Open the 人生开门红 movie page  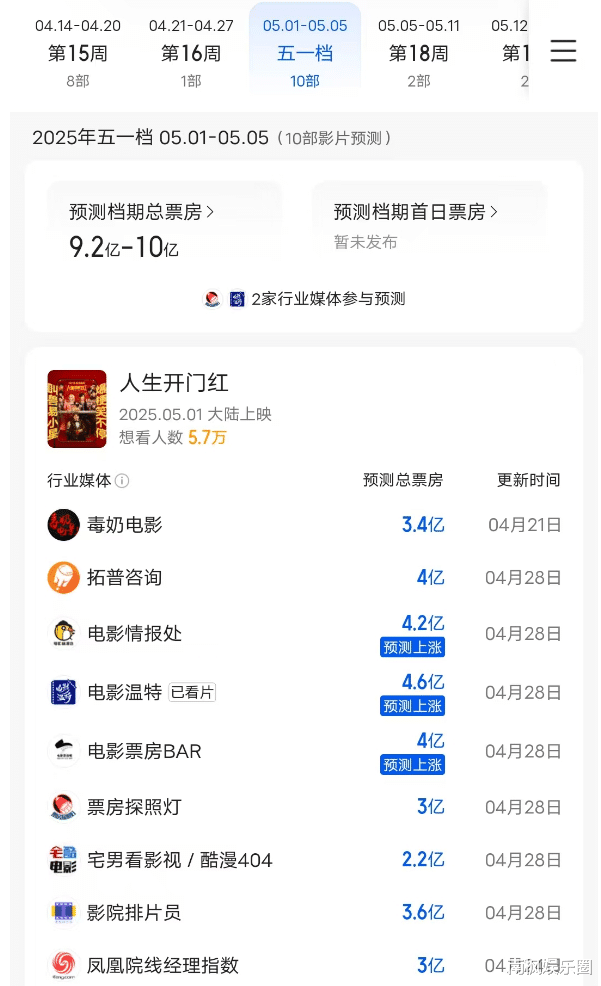point(175,382)
